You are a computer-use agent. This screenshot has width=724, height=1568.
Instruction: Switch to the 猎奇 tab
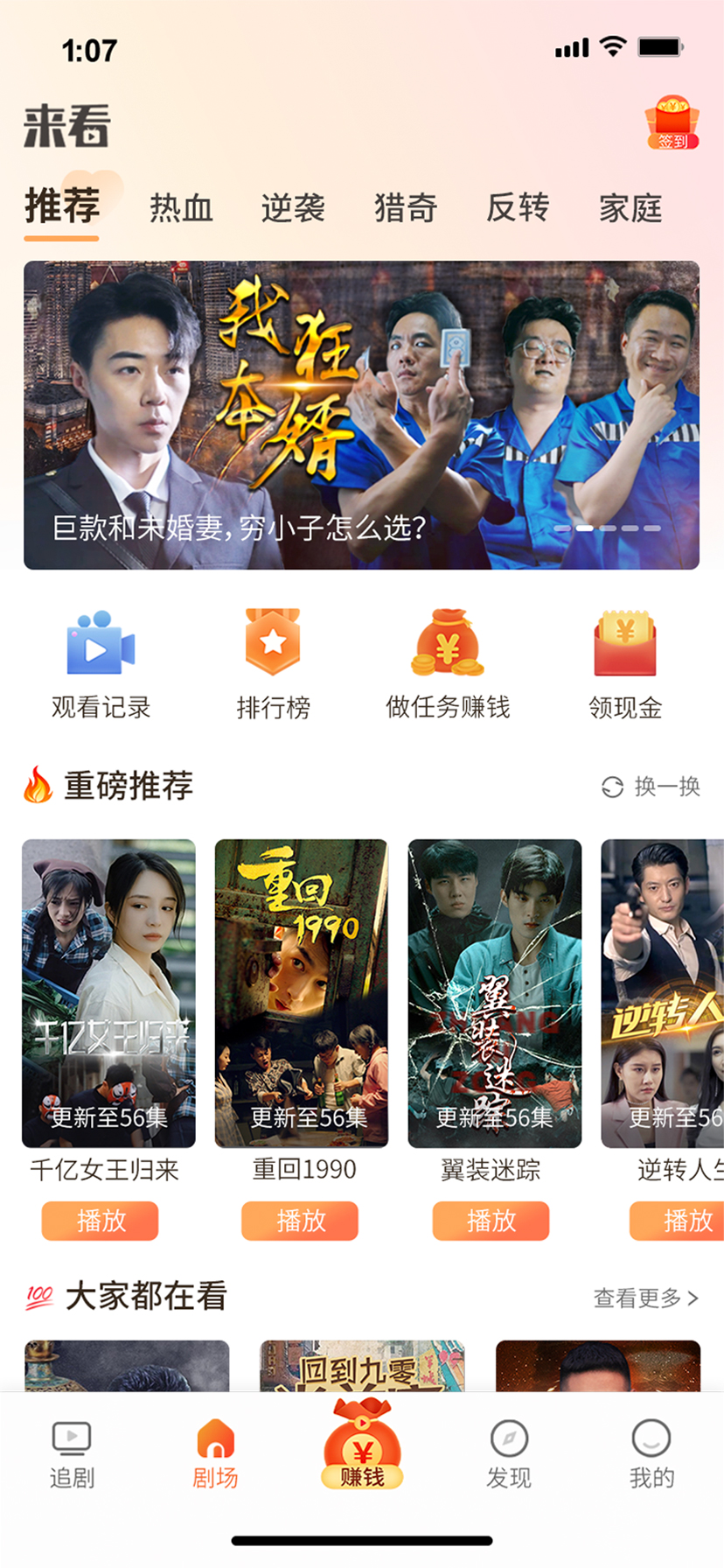[x=405, y=208]
